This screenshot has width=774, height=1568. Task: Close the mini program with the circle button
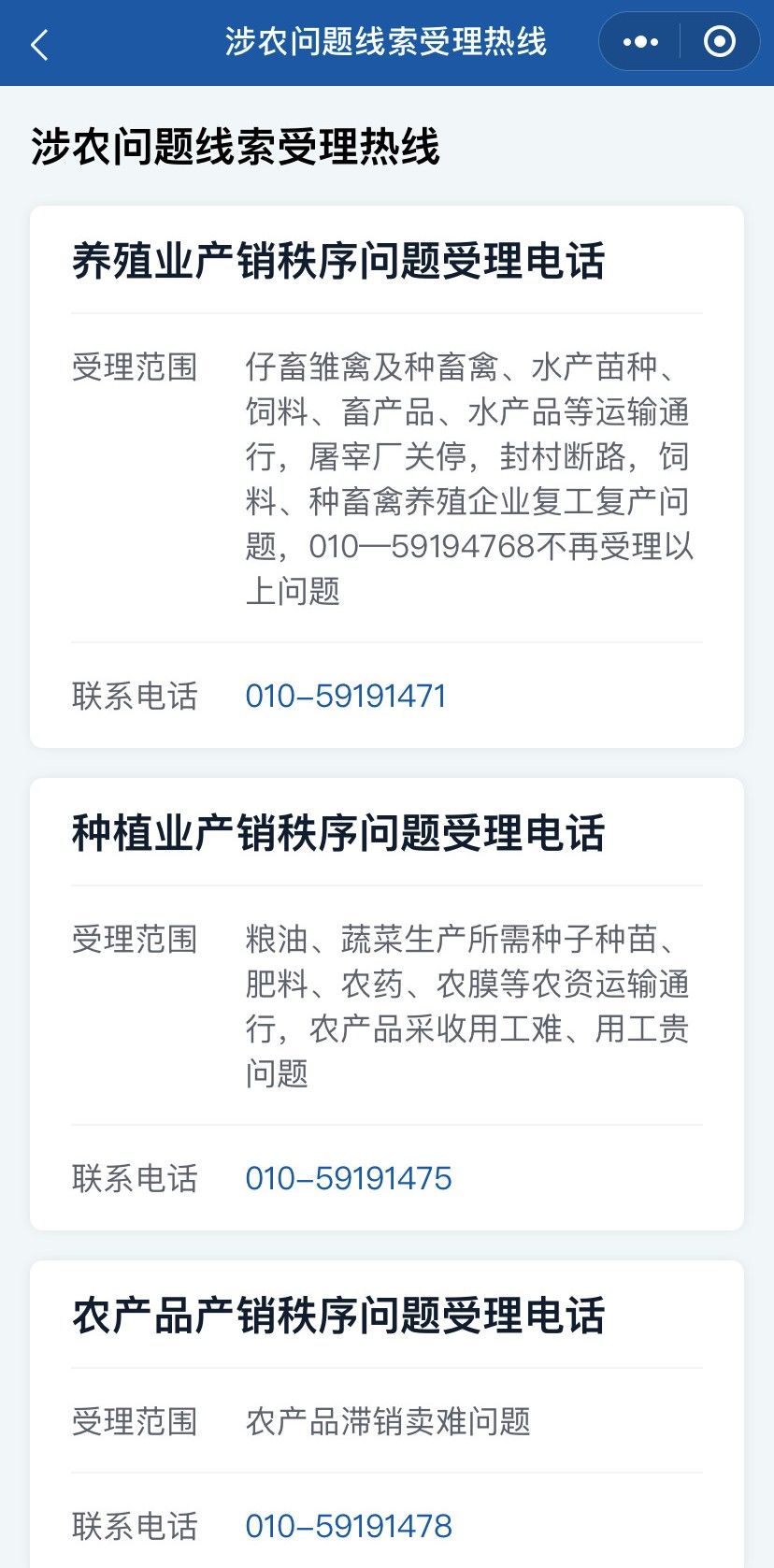point(719,42)
